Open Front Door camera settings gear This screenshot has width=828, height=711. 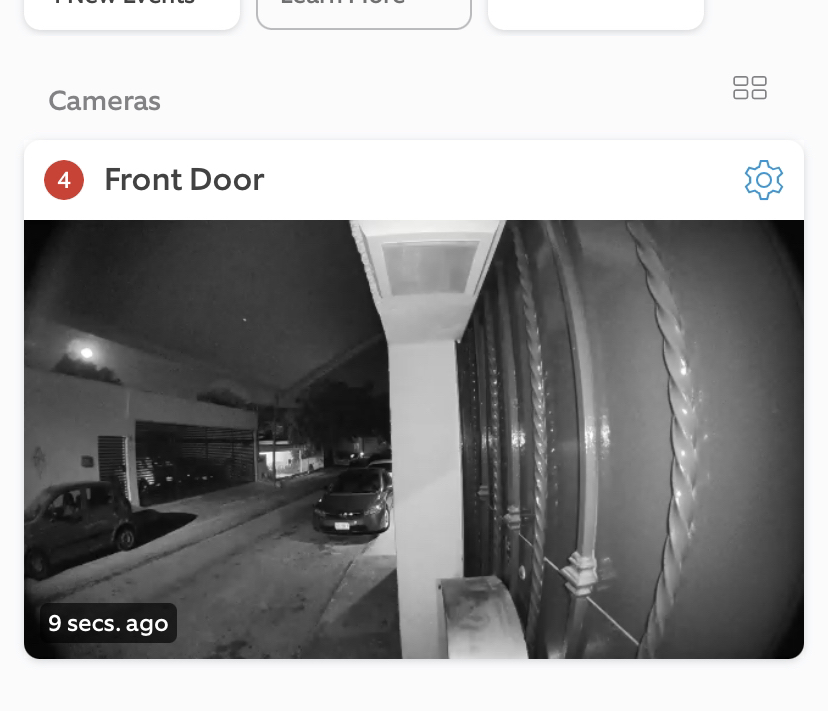click(x=763, y=180)
